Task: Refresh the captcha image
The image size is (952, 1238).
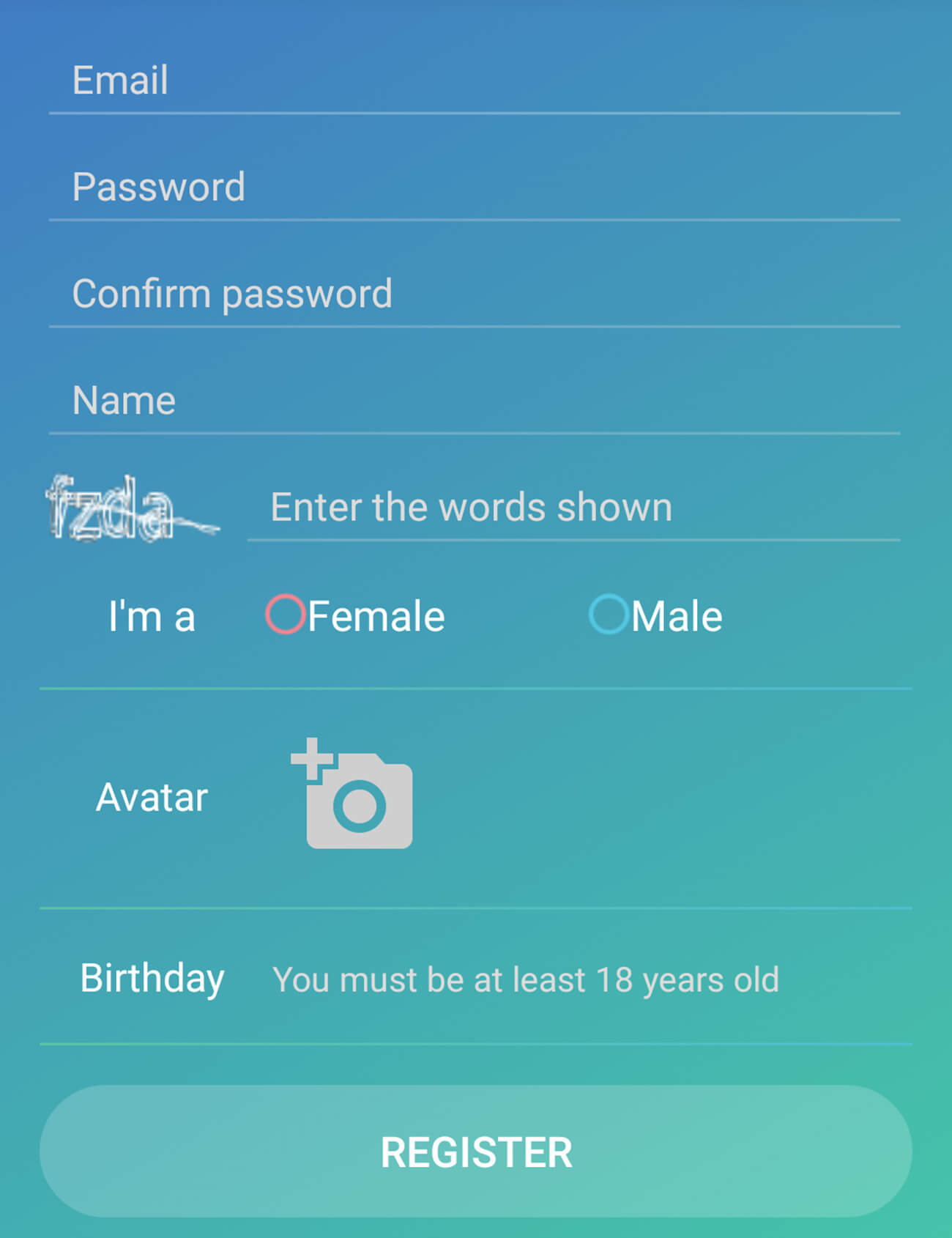Action: click(132, 508)
